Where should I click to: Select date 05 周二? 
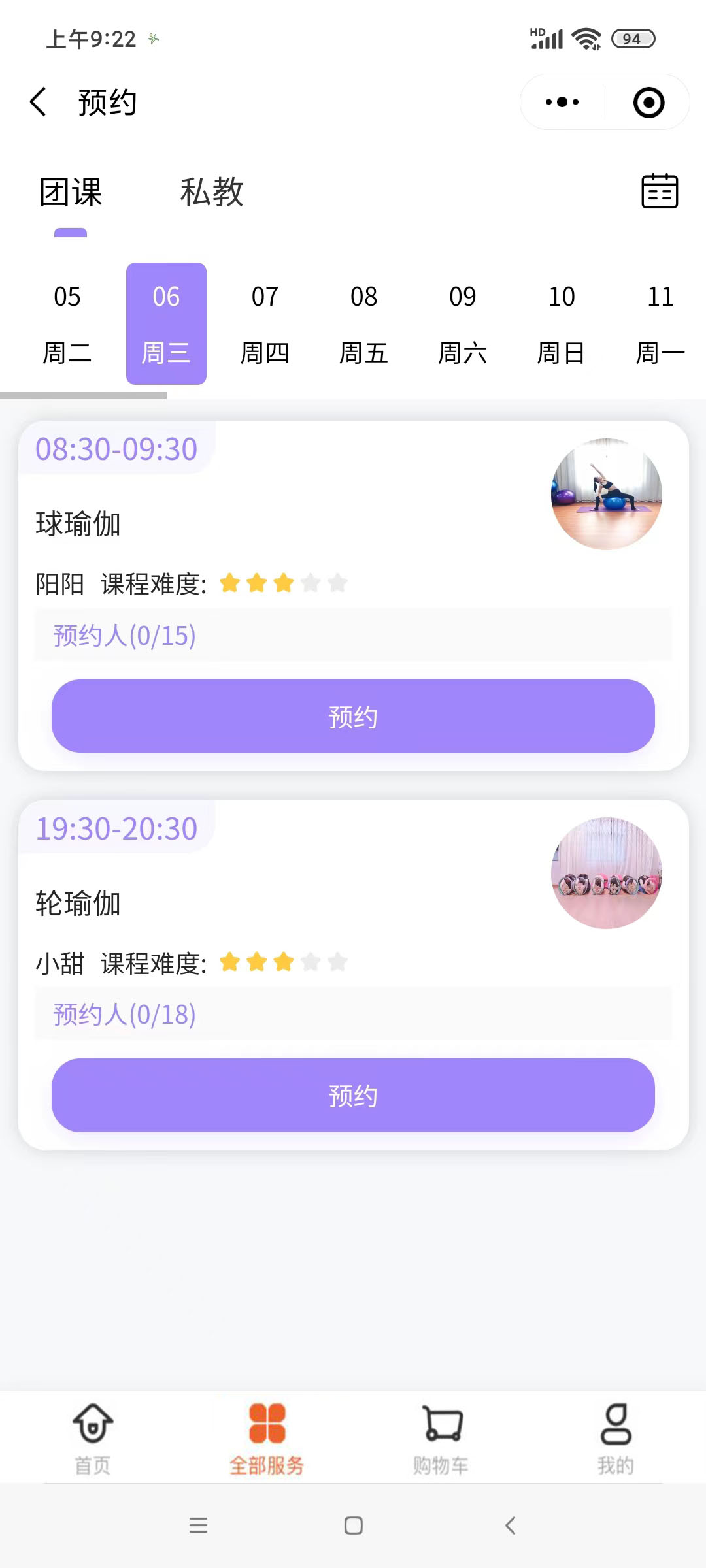67,323
